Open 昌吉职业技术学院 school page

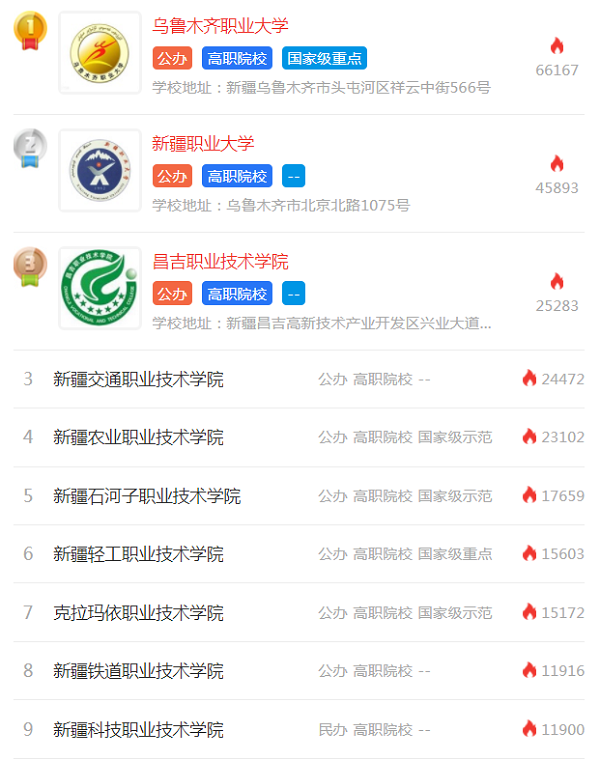coord(220,262)
